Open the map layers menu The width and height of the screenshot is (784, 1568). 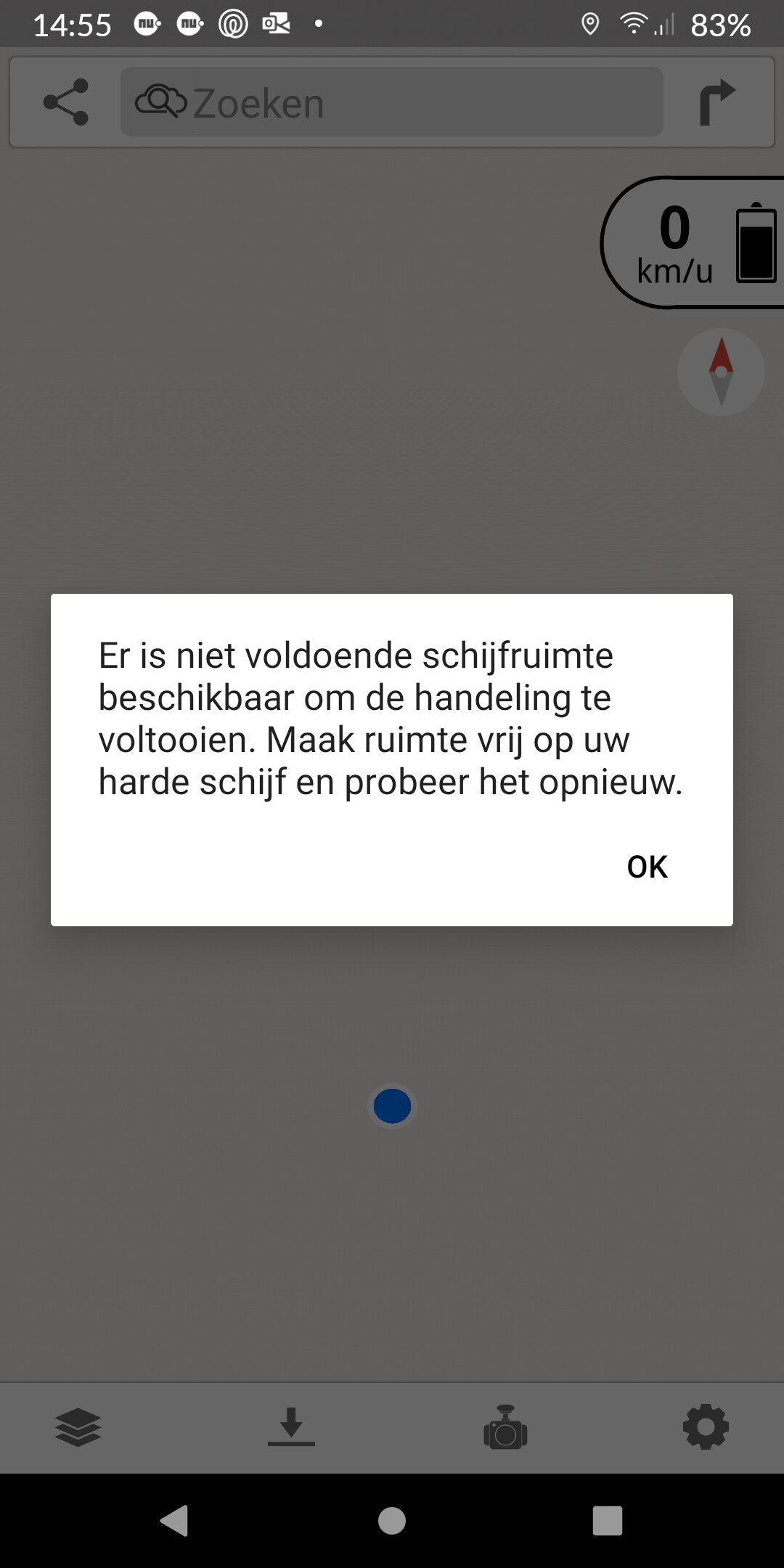(78, 1427)
